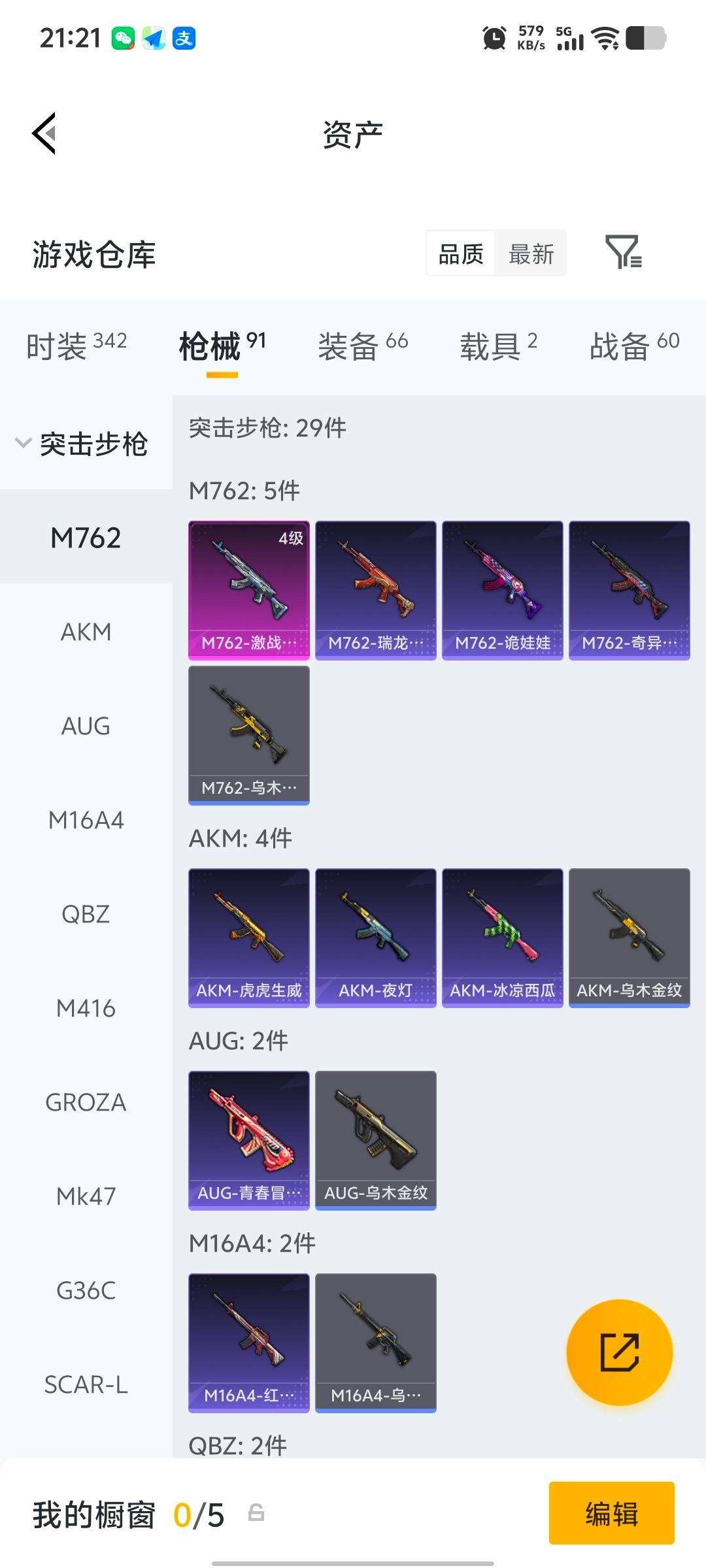Sort by 最新
The height and width of the screenshot is (1568, 706).
click(x=531, y=253)
